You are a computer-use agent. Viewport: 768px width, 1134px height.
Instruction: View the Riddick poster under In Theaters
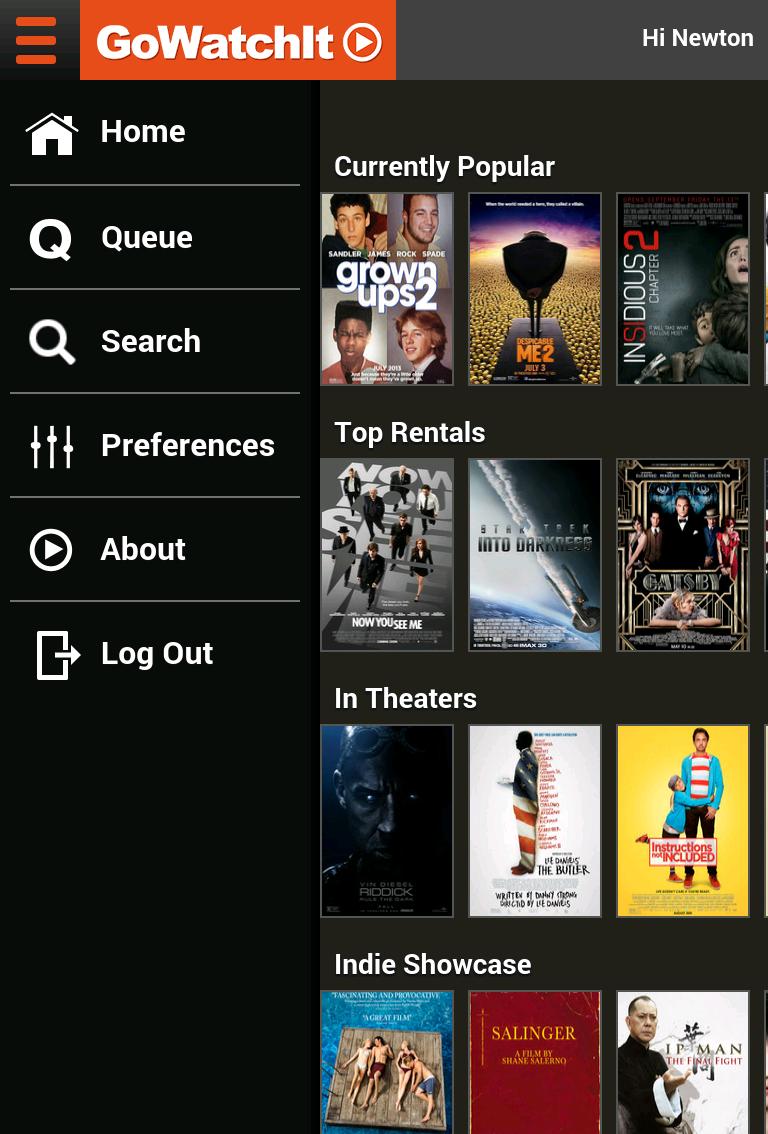387,820
